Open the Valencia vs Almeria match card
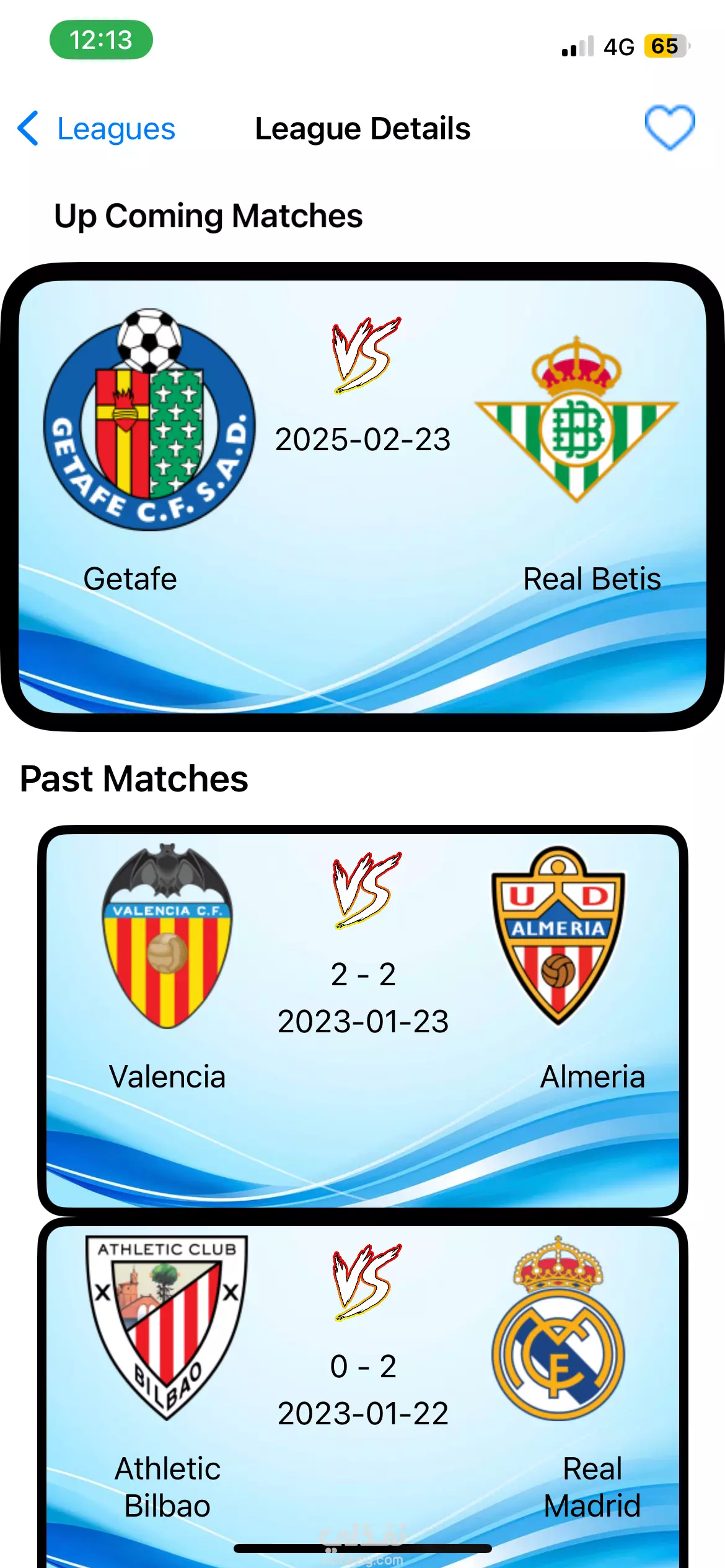 tap(362, 1019)
